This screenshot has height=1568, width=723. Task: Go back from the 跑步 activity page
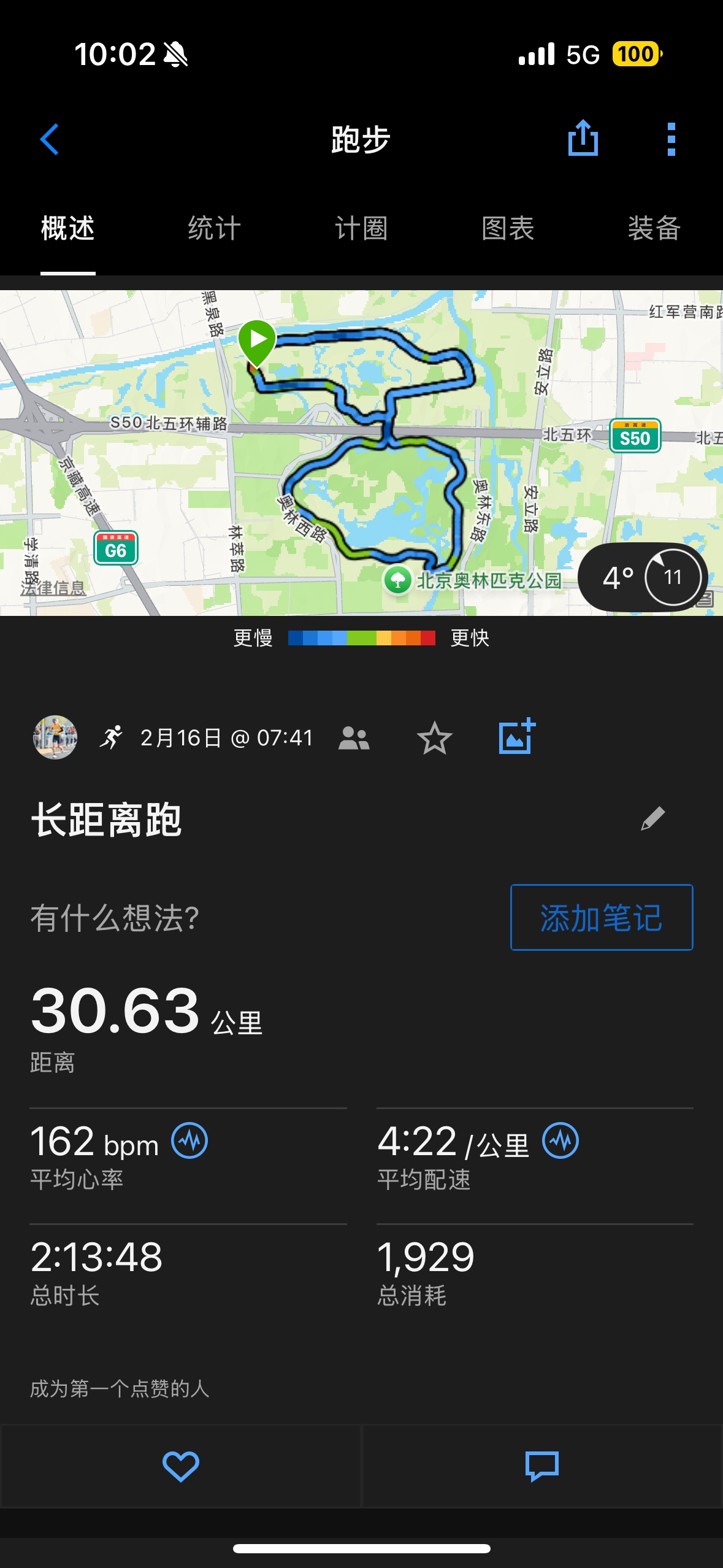tap(49, 139)
